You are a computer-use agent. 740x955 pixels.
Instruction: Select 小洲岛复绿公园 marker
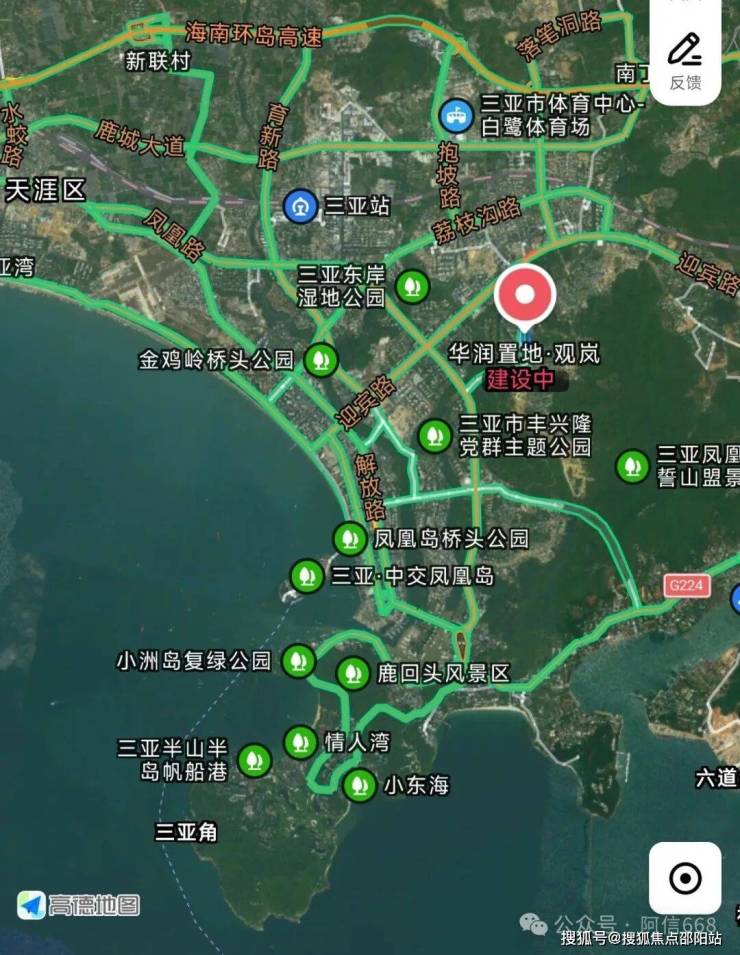(x=297, y=661)
